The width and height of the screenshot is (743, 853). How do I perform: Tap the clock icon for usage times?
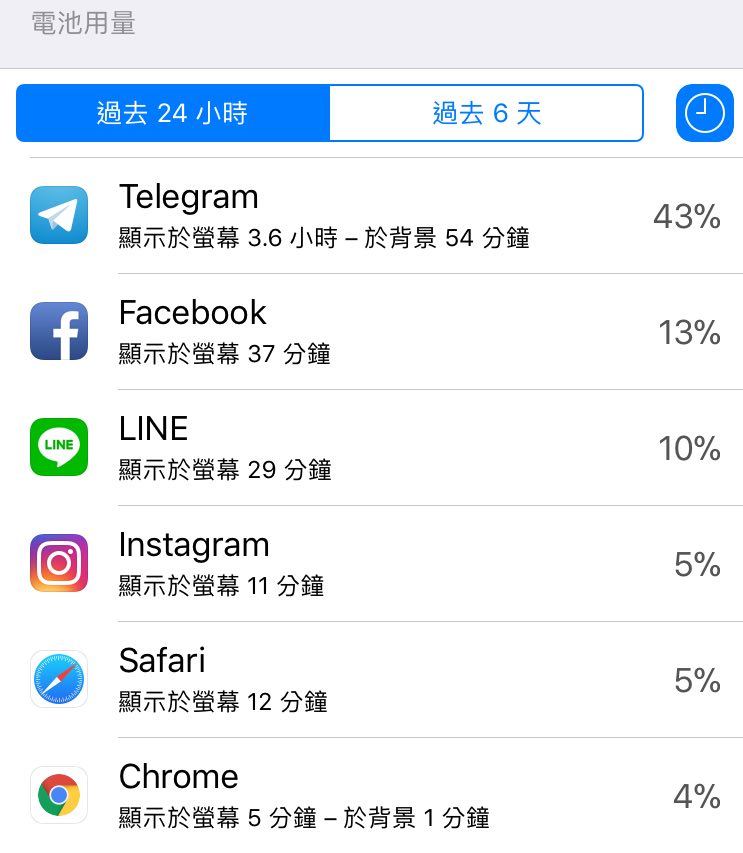tap(705, 113)
